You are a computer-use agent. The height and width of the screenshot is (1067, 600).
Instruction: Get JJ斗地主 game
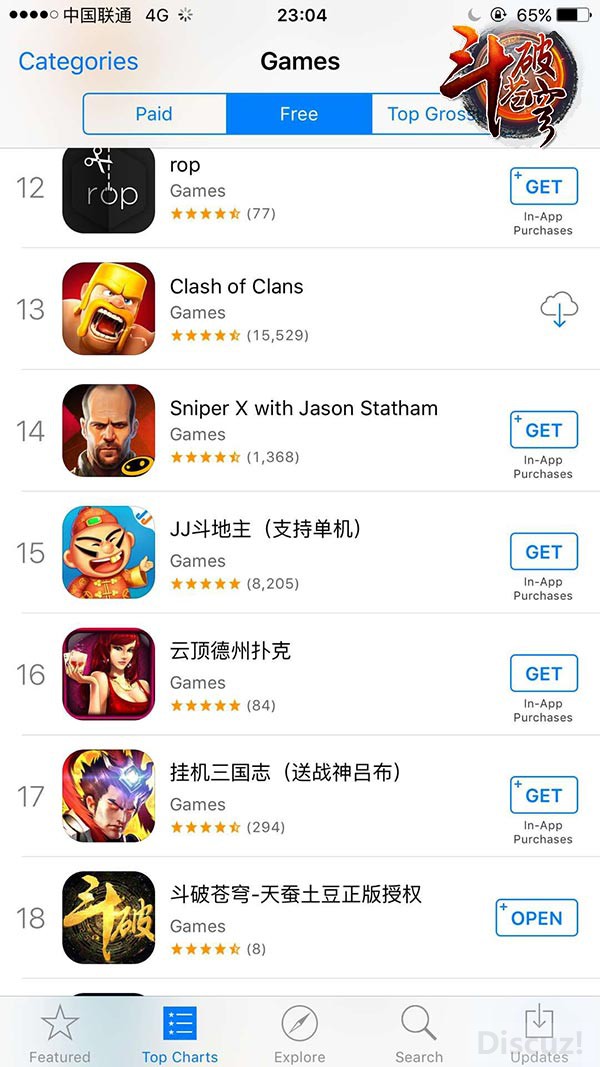click(x=543, y=553)
